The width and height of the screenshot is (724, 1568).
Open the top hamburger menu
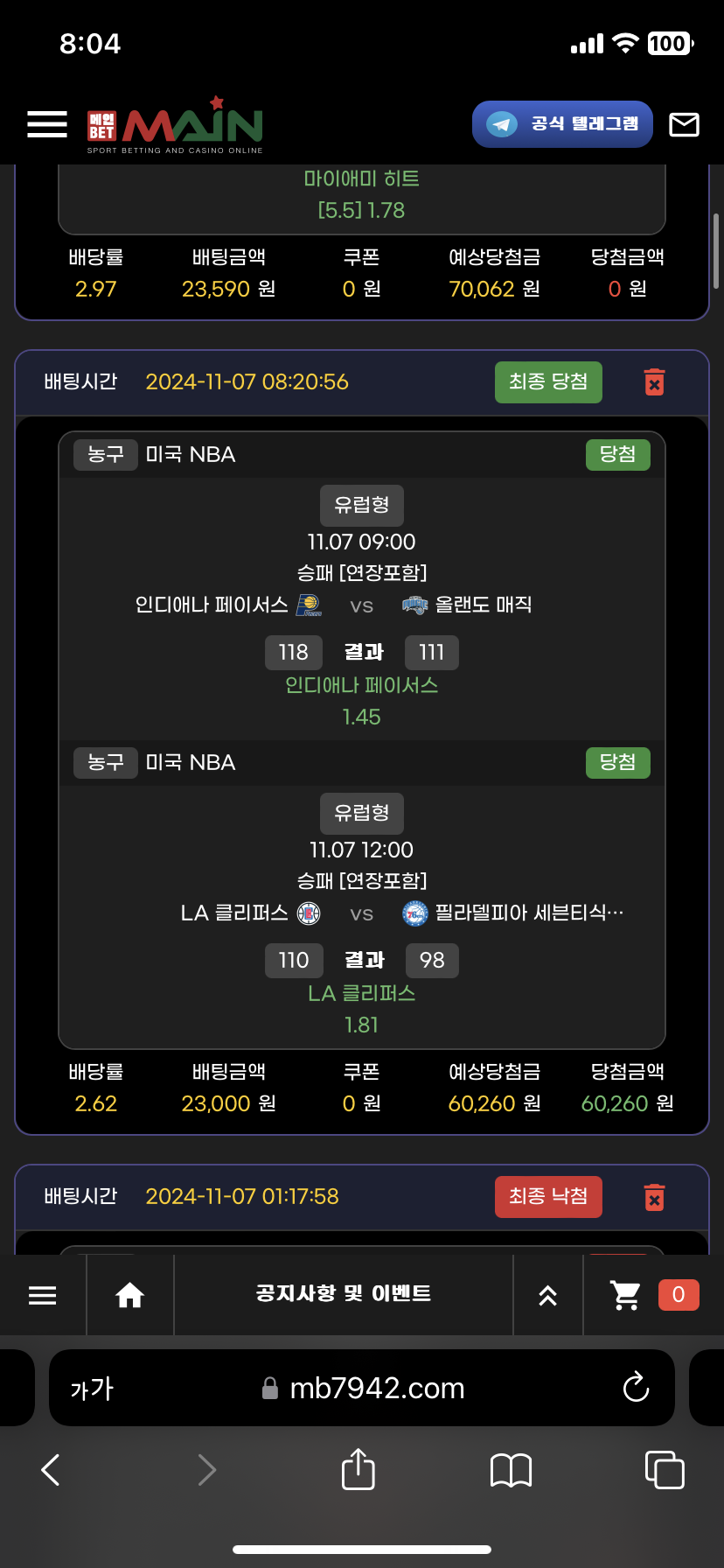[47, 124]
